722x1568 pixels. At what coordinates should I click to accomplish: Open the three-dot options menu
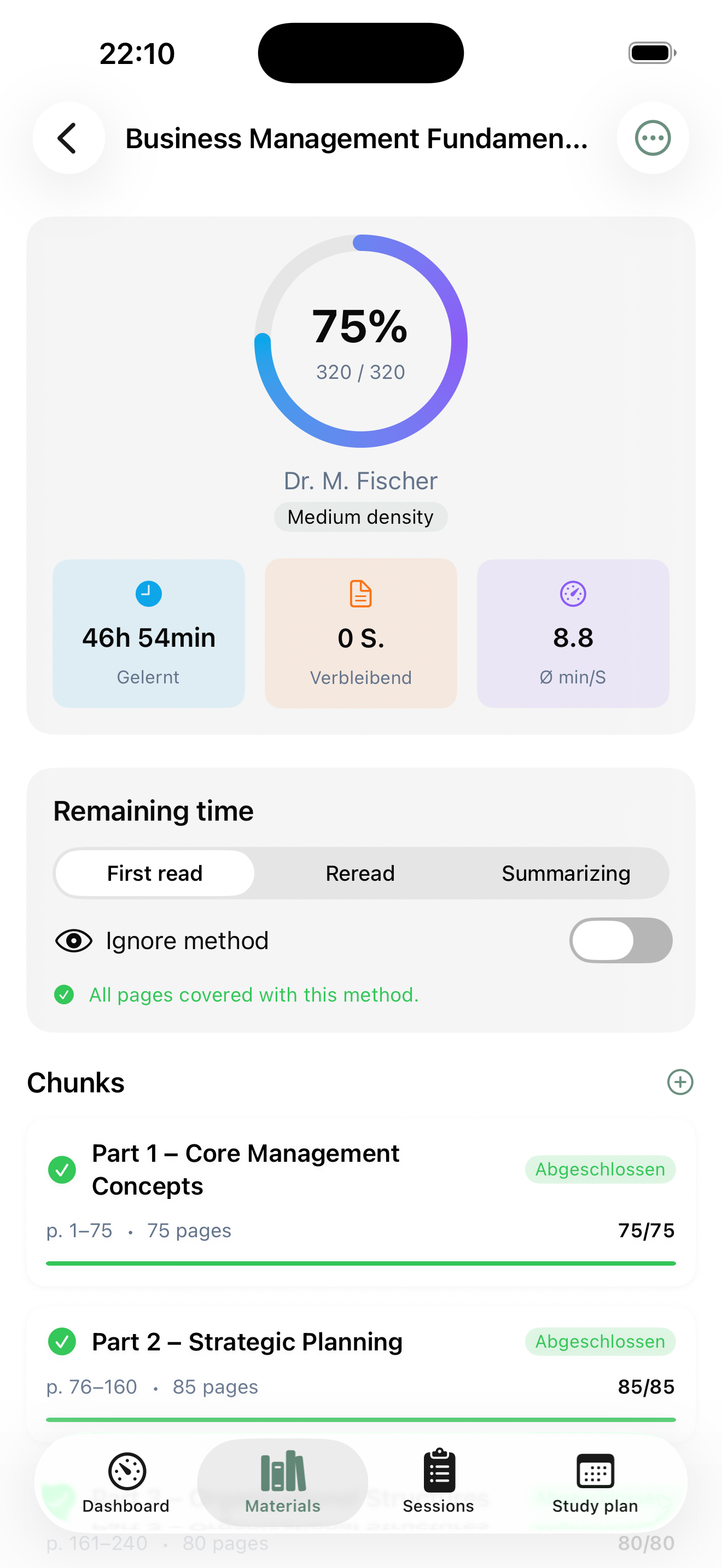652,138
